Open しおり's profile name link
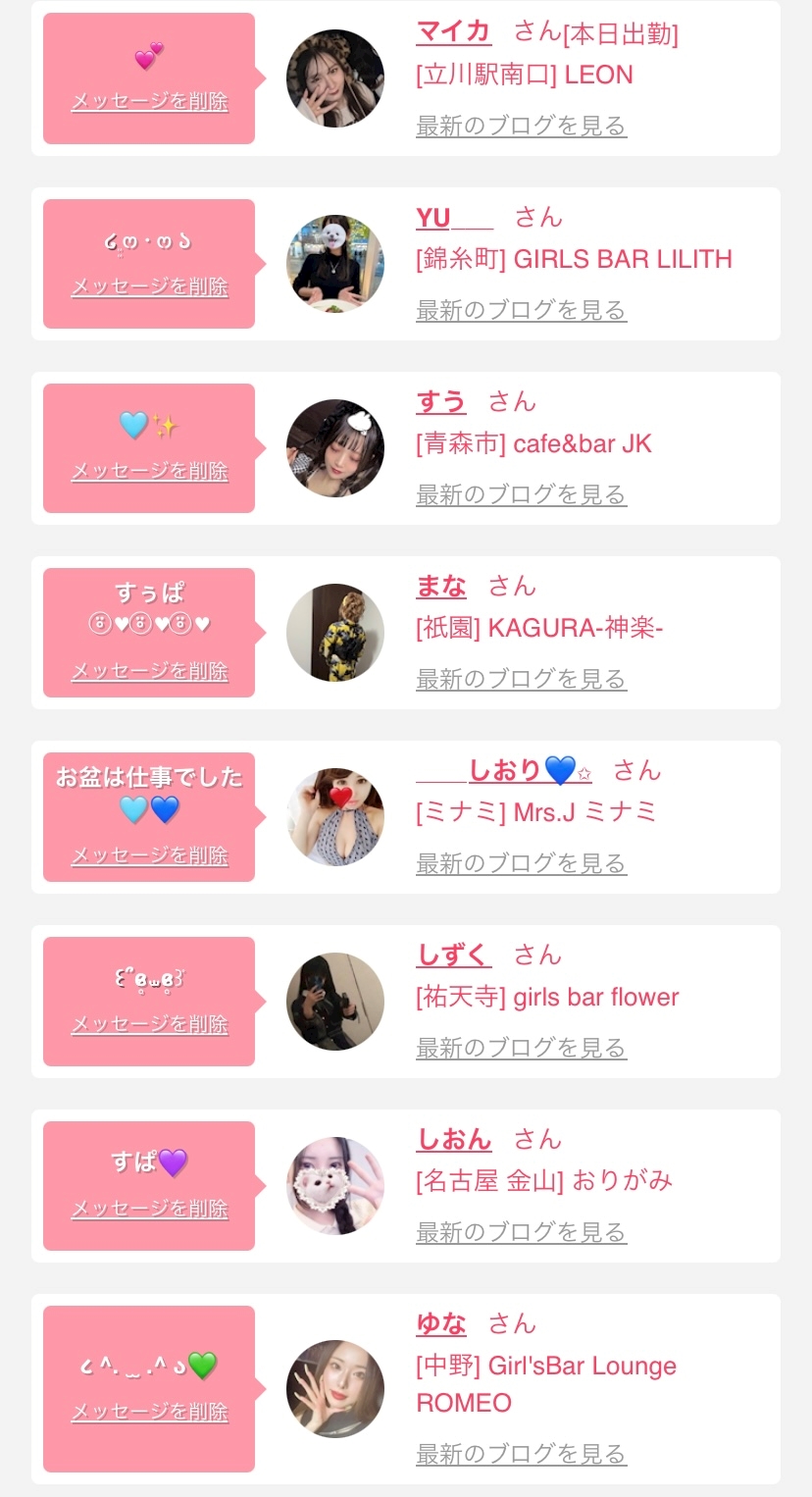Screen dimensions: 812x1497 coord(504,771)
